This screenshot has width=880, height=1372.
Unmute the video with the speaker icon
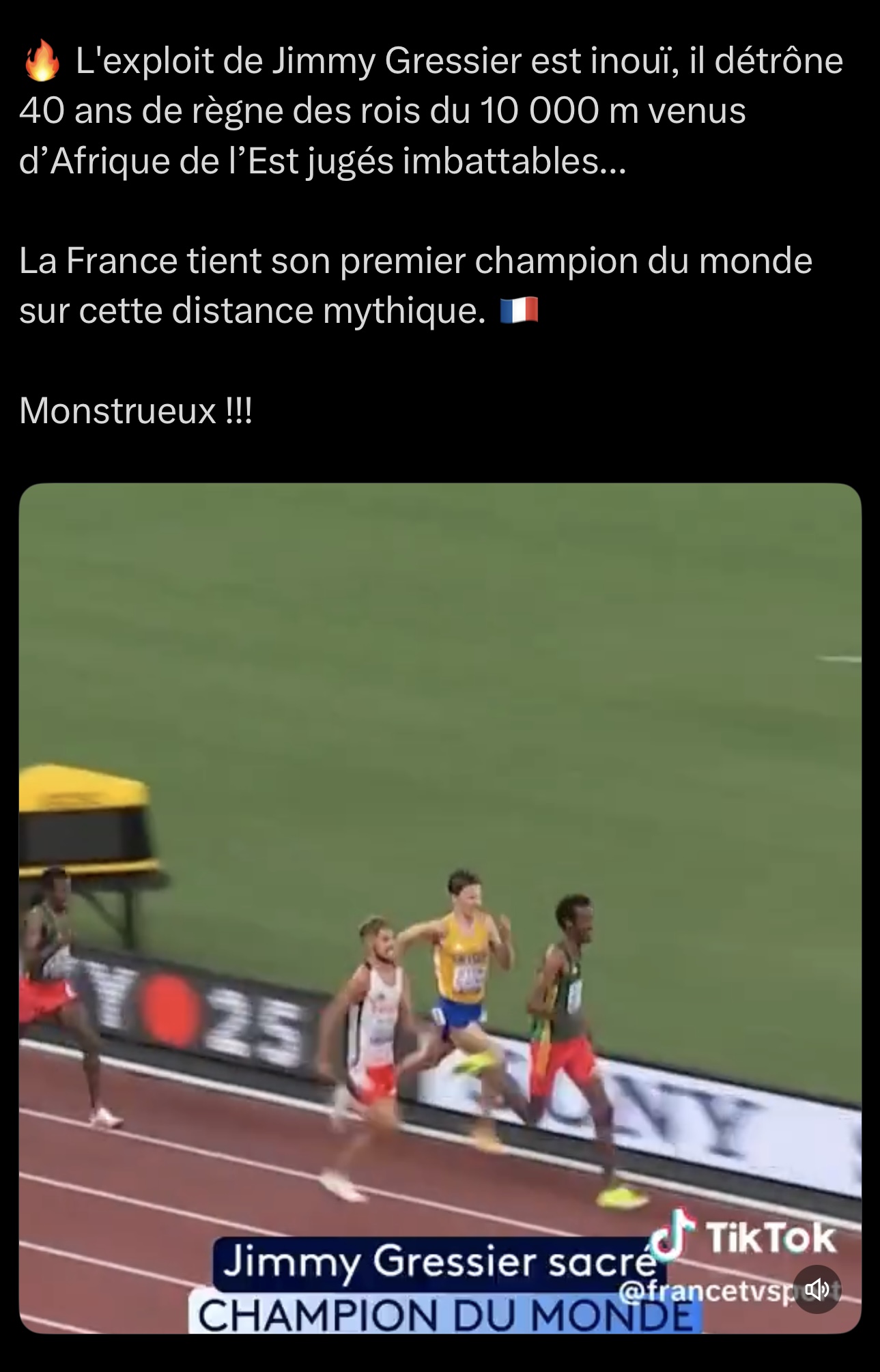click(x=817, y=1289)
